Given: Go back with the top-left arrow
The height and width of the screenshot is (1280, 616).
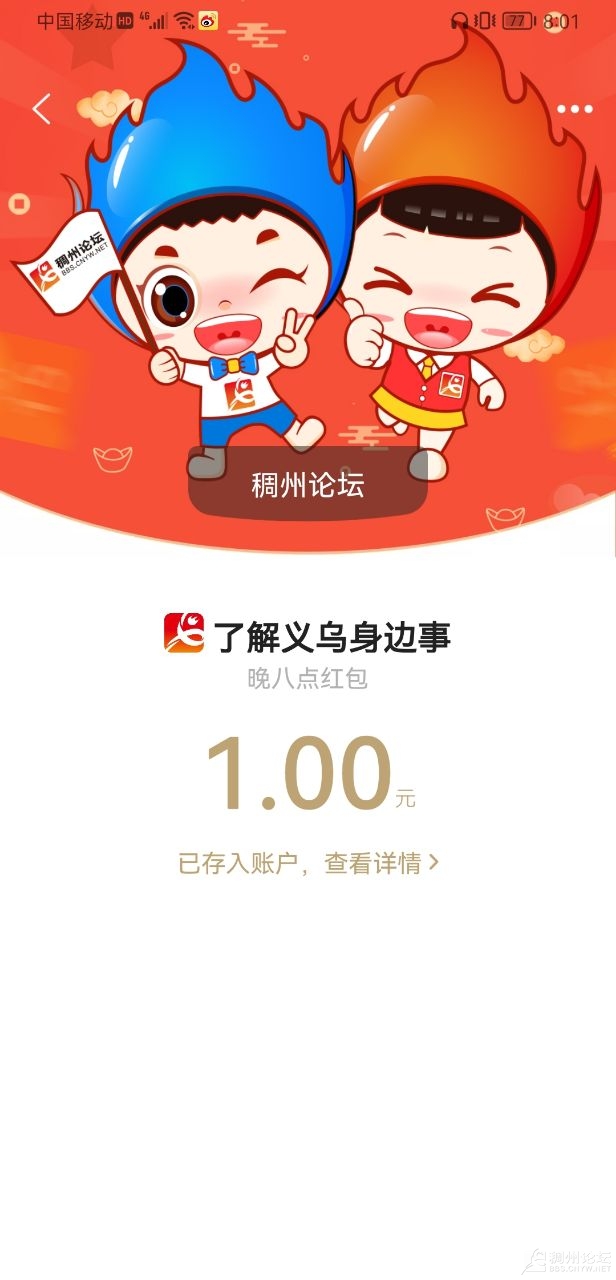Looking at the screenshot, I should 41,109.
